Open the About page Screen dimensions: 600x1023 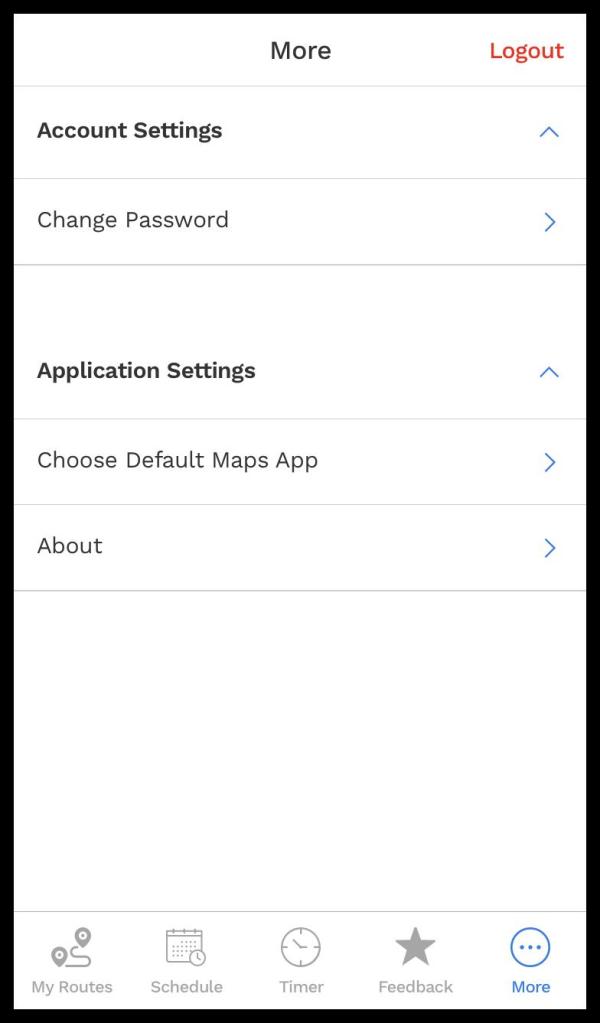(300, 547)
